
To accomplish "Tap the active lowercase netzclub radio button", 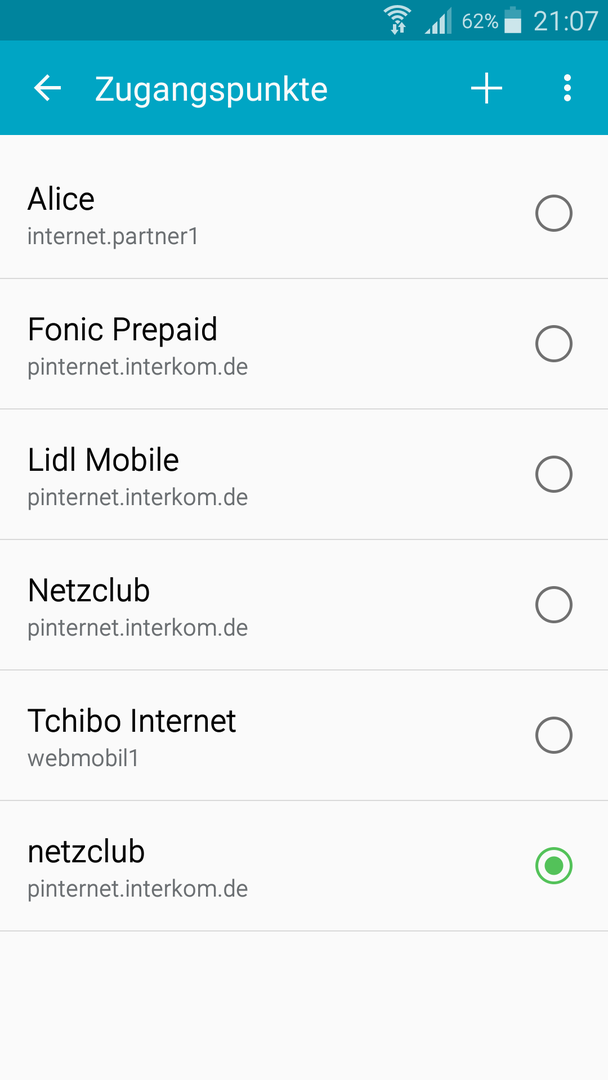I will click(554, 866).
